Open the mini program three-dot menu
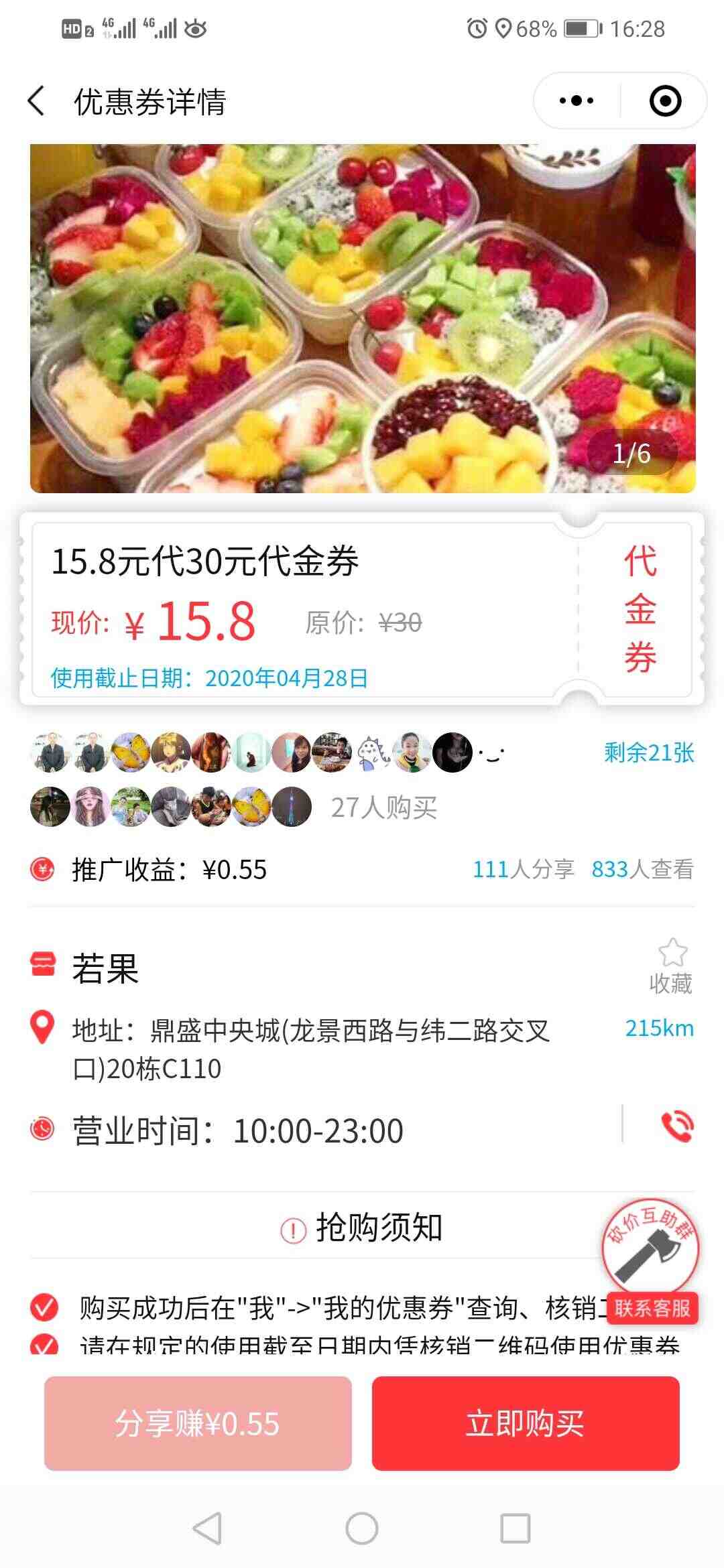The height and width of the screenshot is (1568, 724). 577,101
